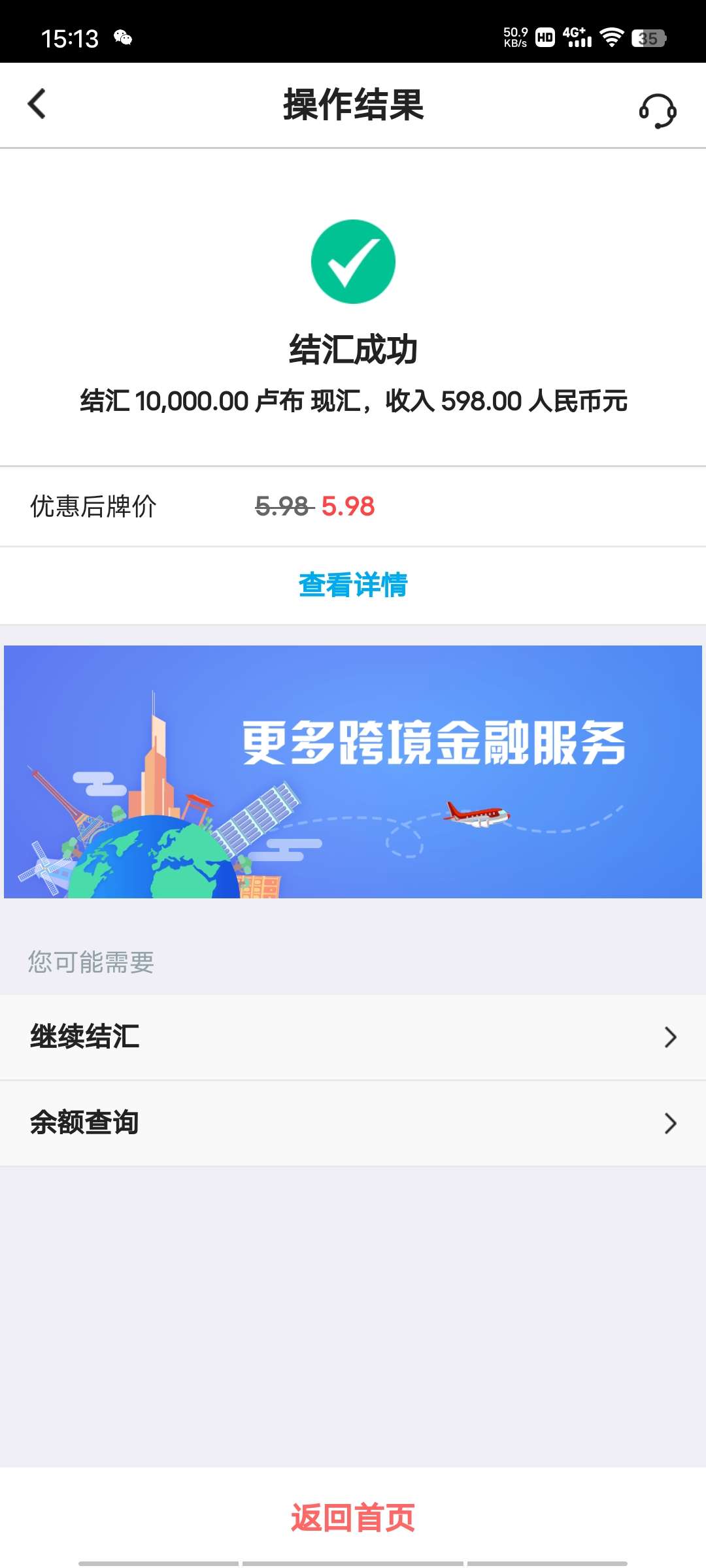This screenshot has height=1568, width=706.
Task: Open customer service headset icon
Action: (657, 110)
